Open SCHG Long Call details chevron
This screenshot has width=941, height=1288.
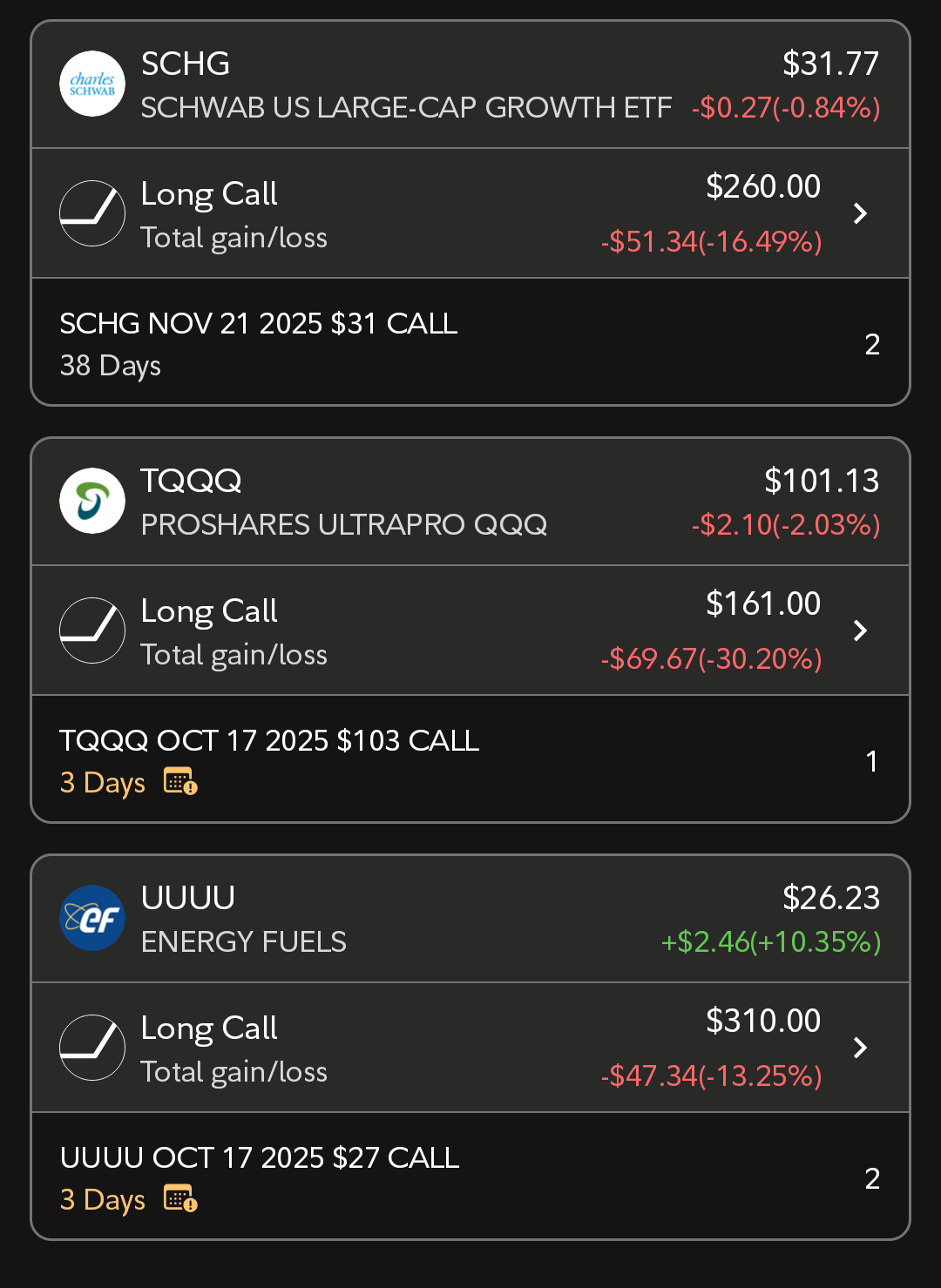(x=860, y=213)
